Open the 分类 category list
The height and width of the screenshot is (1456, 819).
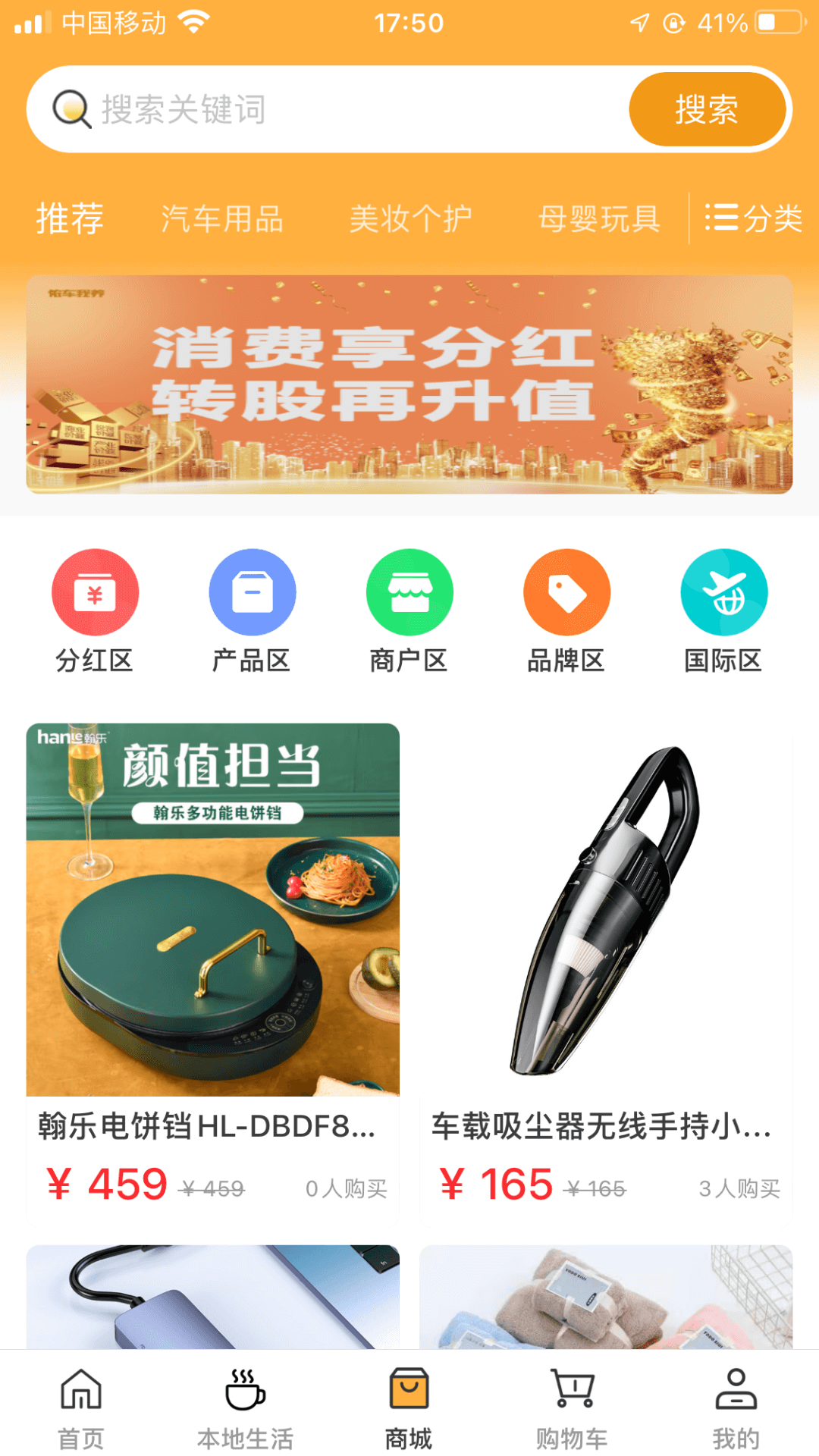(753, 219)
